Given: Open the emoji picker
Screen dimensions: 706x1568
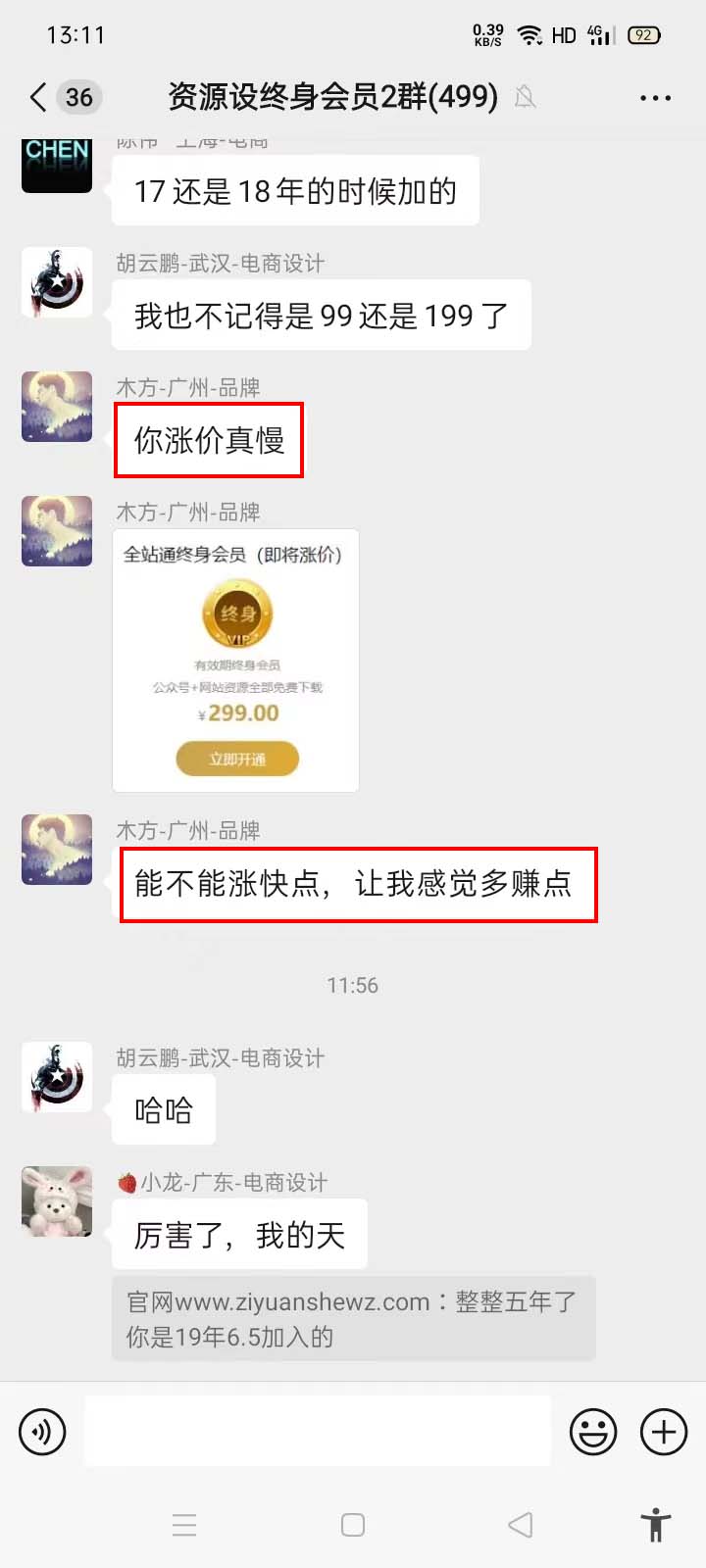Looking at the screenshot, I should pyautogui.click(x=593, y=1432).
